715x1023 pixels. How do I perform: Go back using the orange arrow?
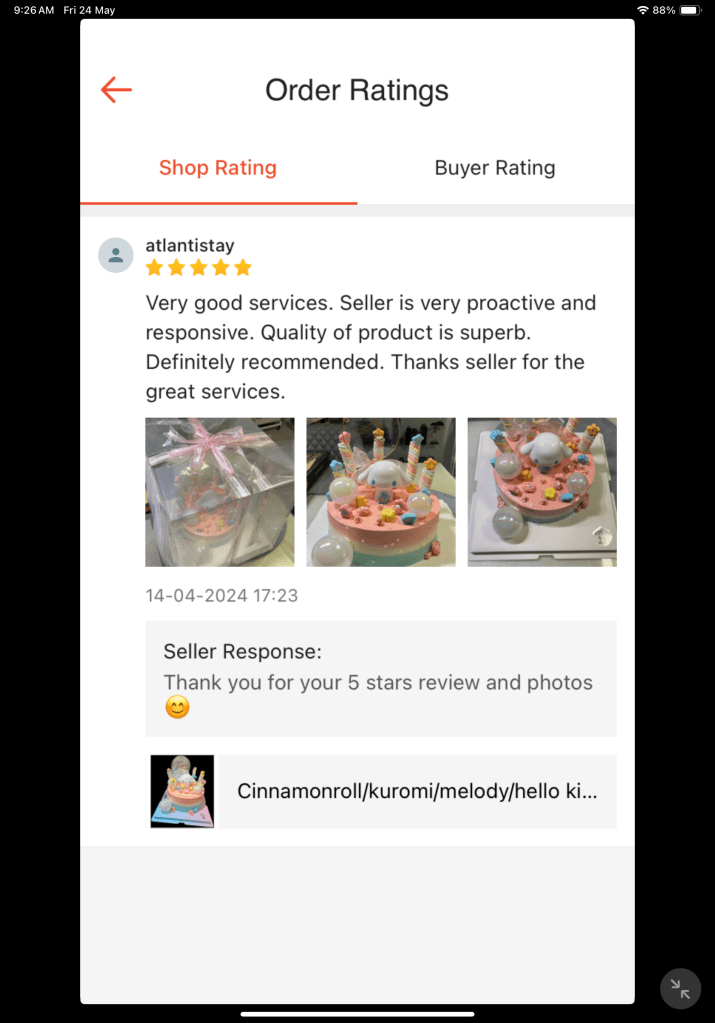point(117,90)
